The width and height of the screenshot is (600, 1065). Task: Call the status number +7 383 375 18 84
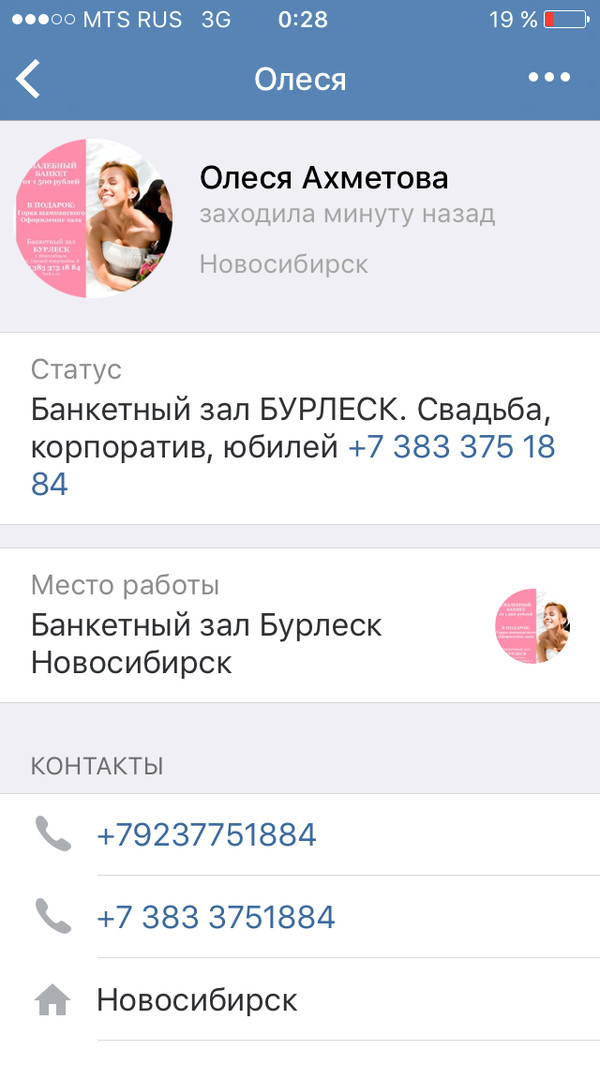pyautogui.click(x=450, y=448)
